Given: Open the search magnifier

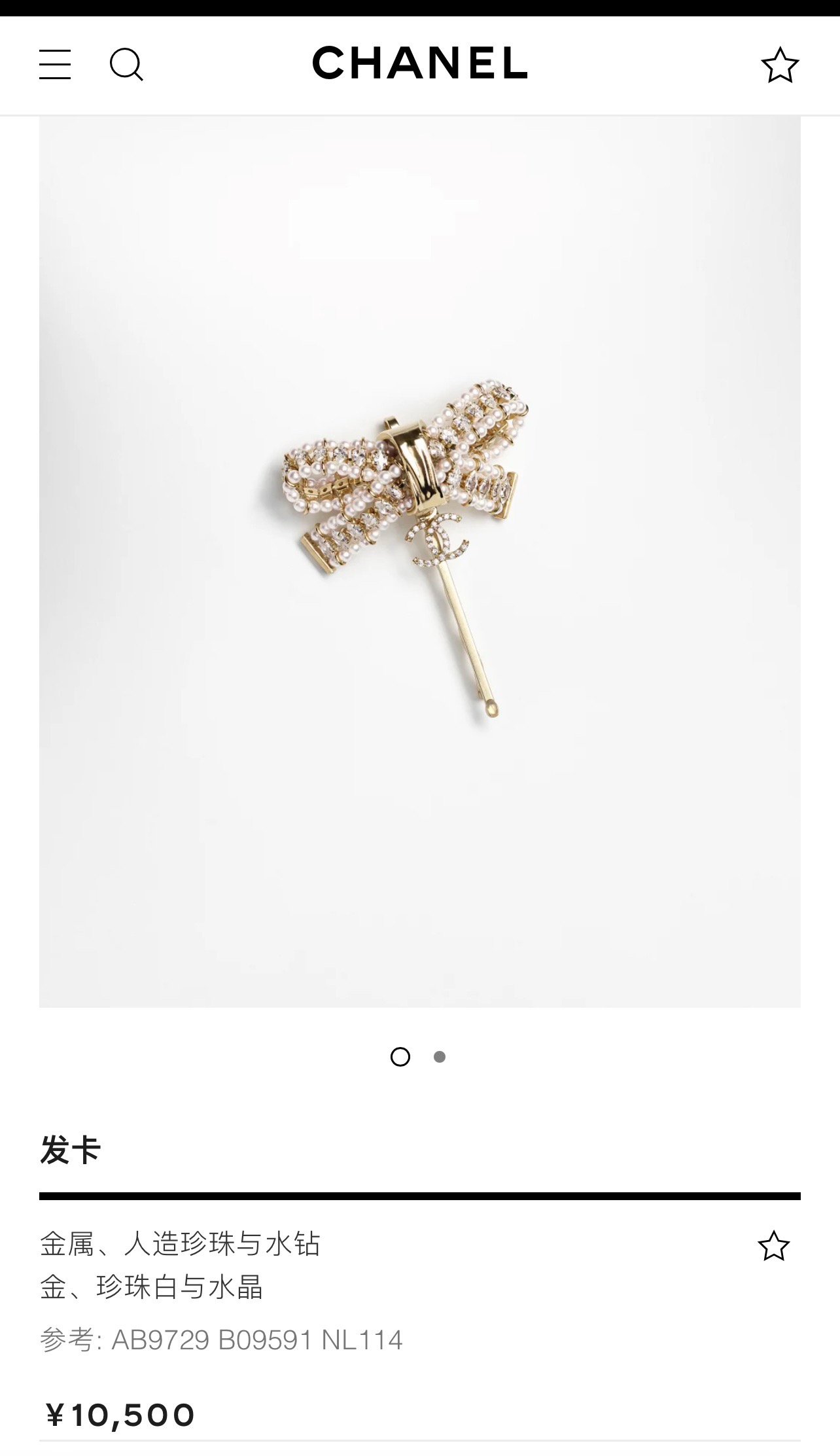Looking at the screenshot, I should [126, 65].
